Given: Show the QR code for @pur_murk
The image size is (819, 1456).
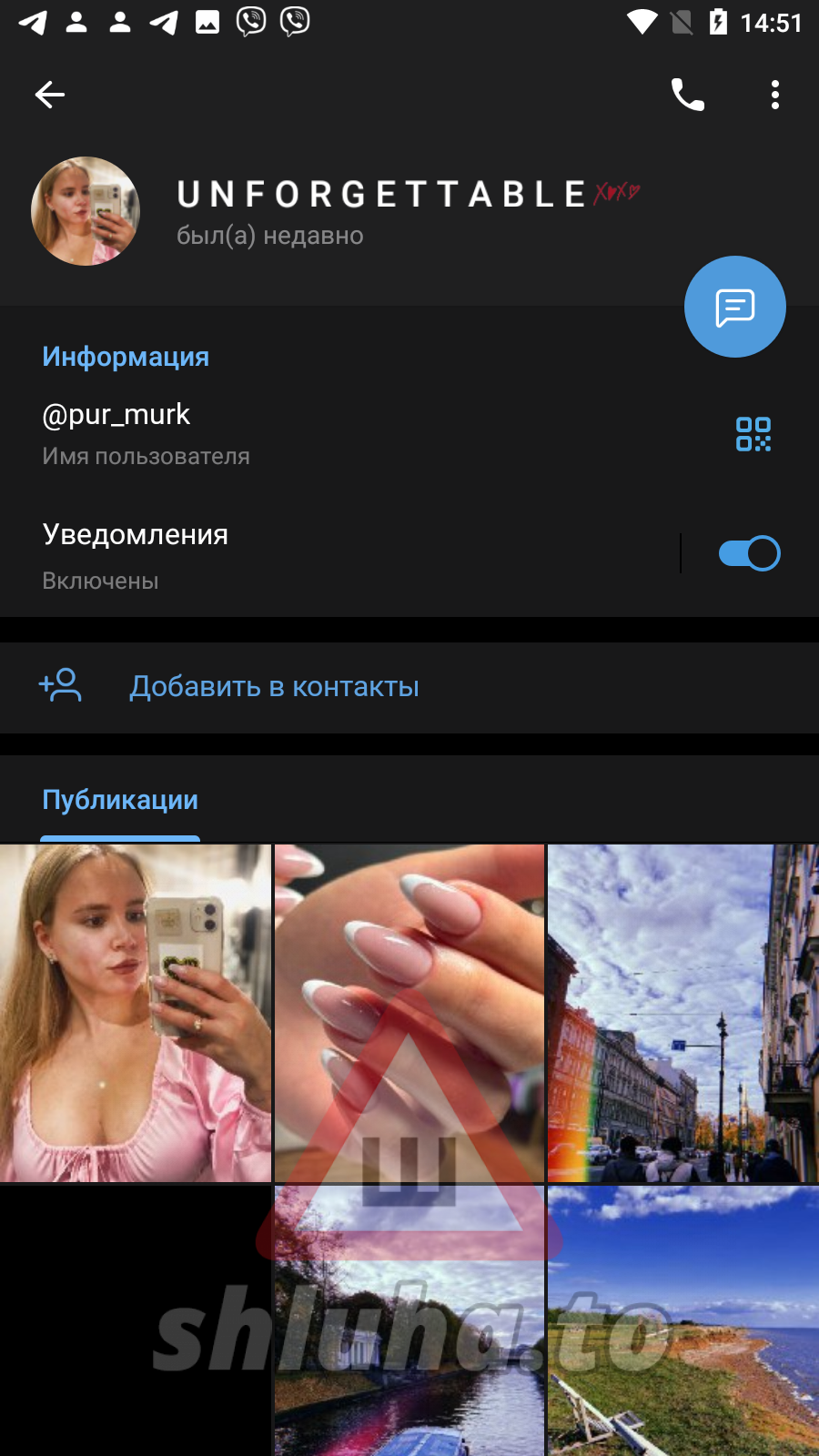Looking at the screenshot, I should (x=753, y=434).
